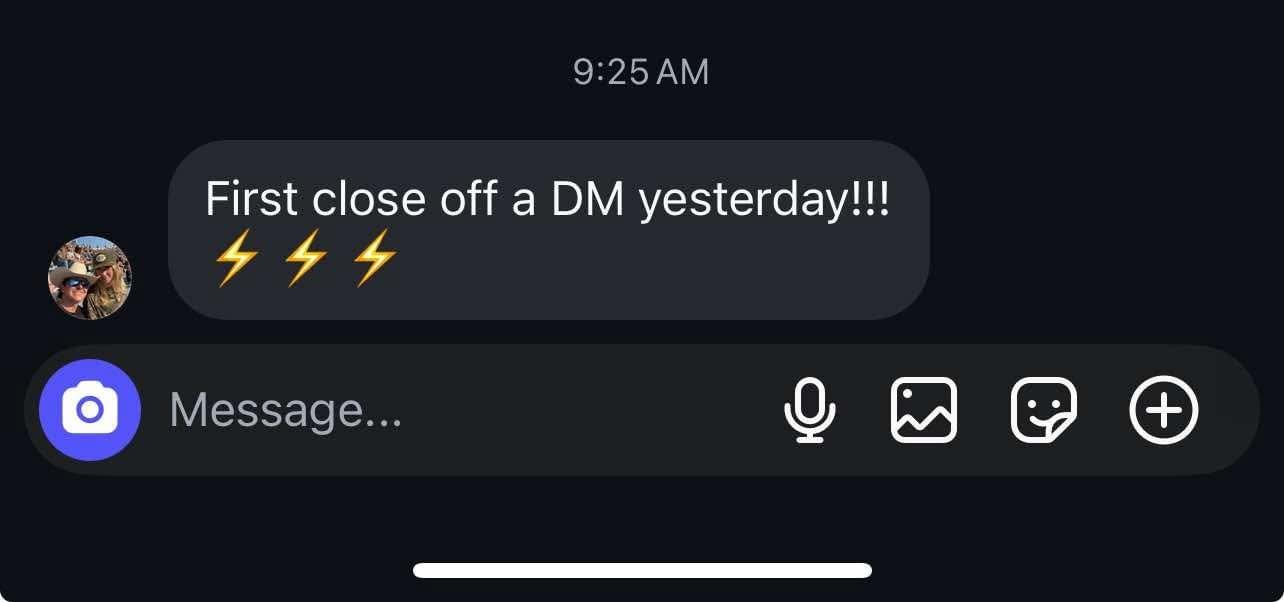Image resolution: width=1284 pixels, height=602 pixels.
Task: Open the sticker picker
Action: [x=1043, y=410]
